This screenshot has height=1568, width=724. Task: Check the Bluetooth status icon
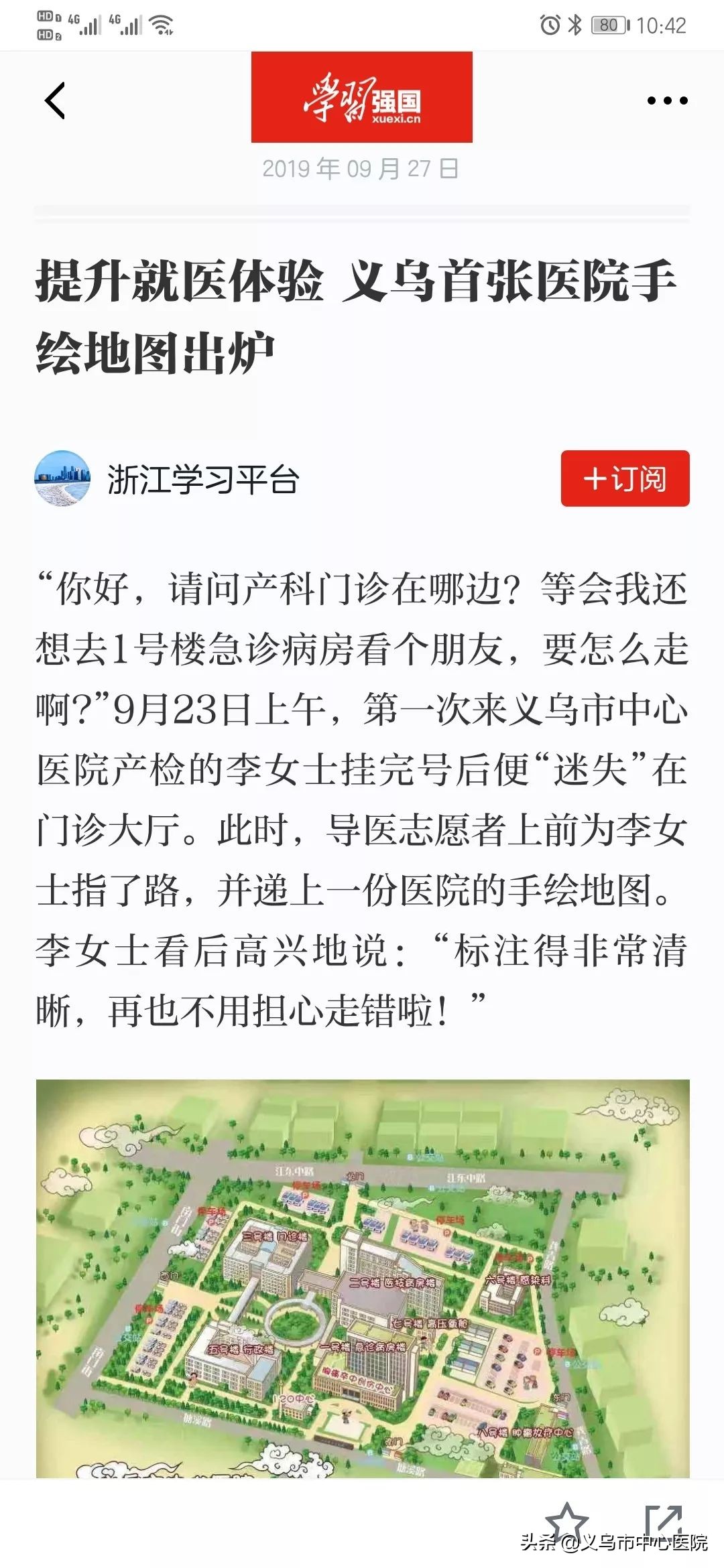coord(575,24)
